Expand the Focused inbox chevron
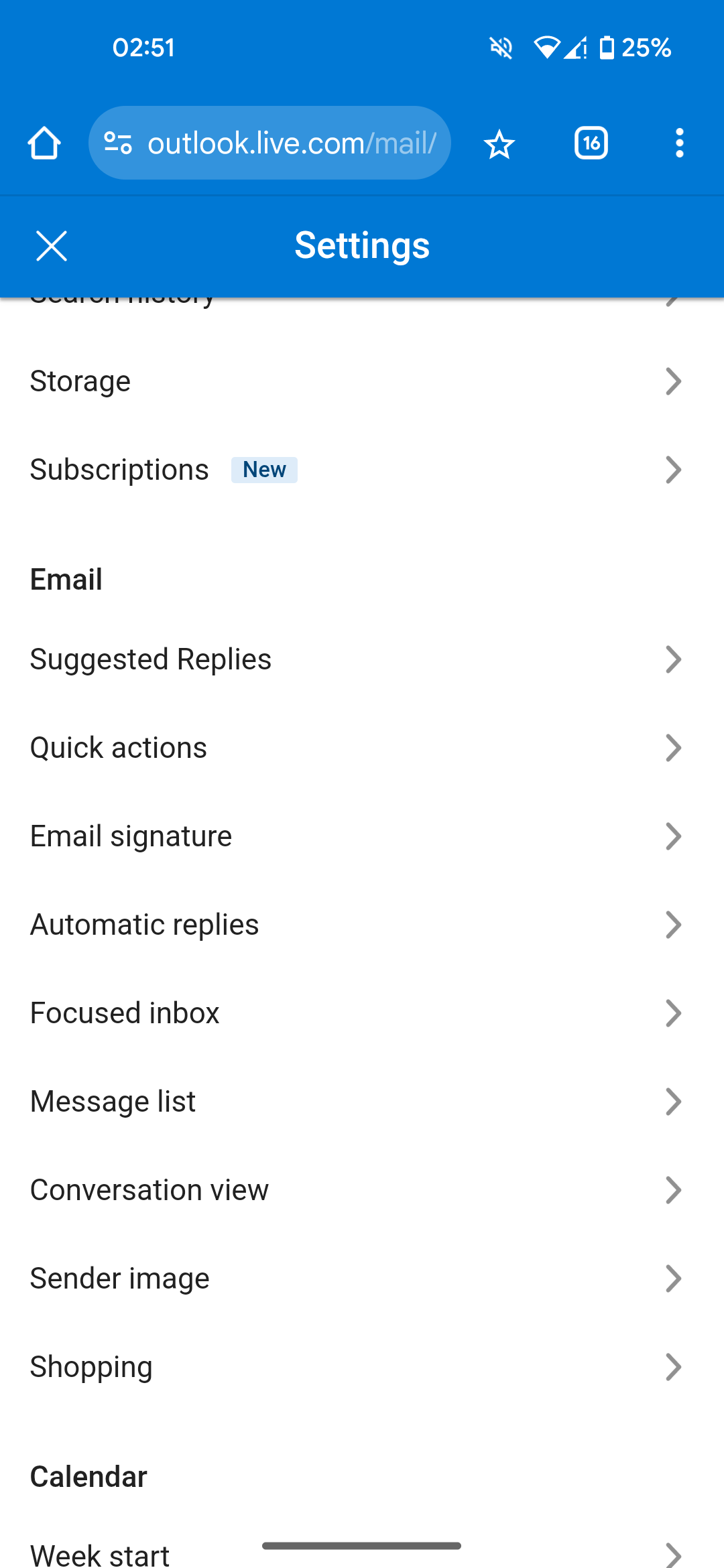 (x=674, y=1013)
